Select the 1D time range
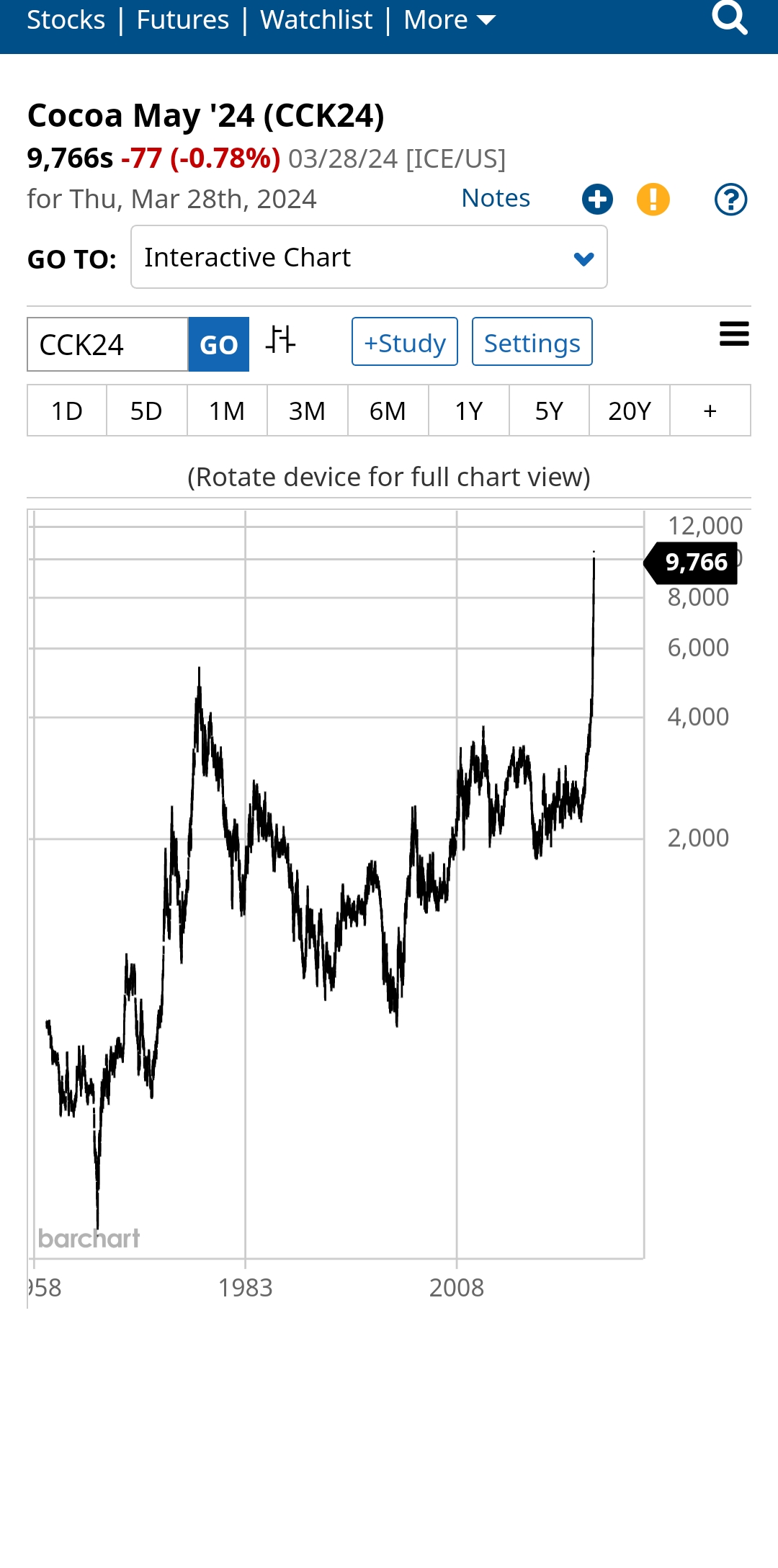This screenshot has height=1568, width=778. pos(67,411)
